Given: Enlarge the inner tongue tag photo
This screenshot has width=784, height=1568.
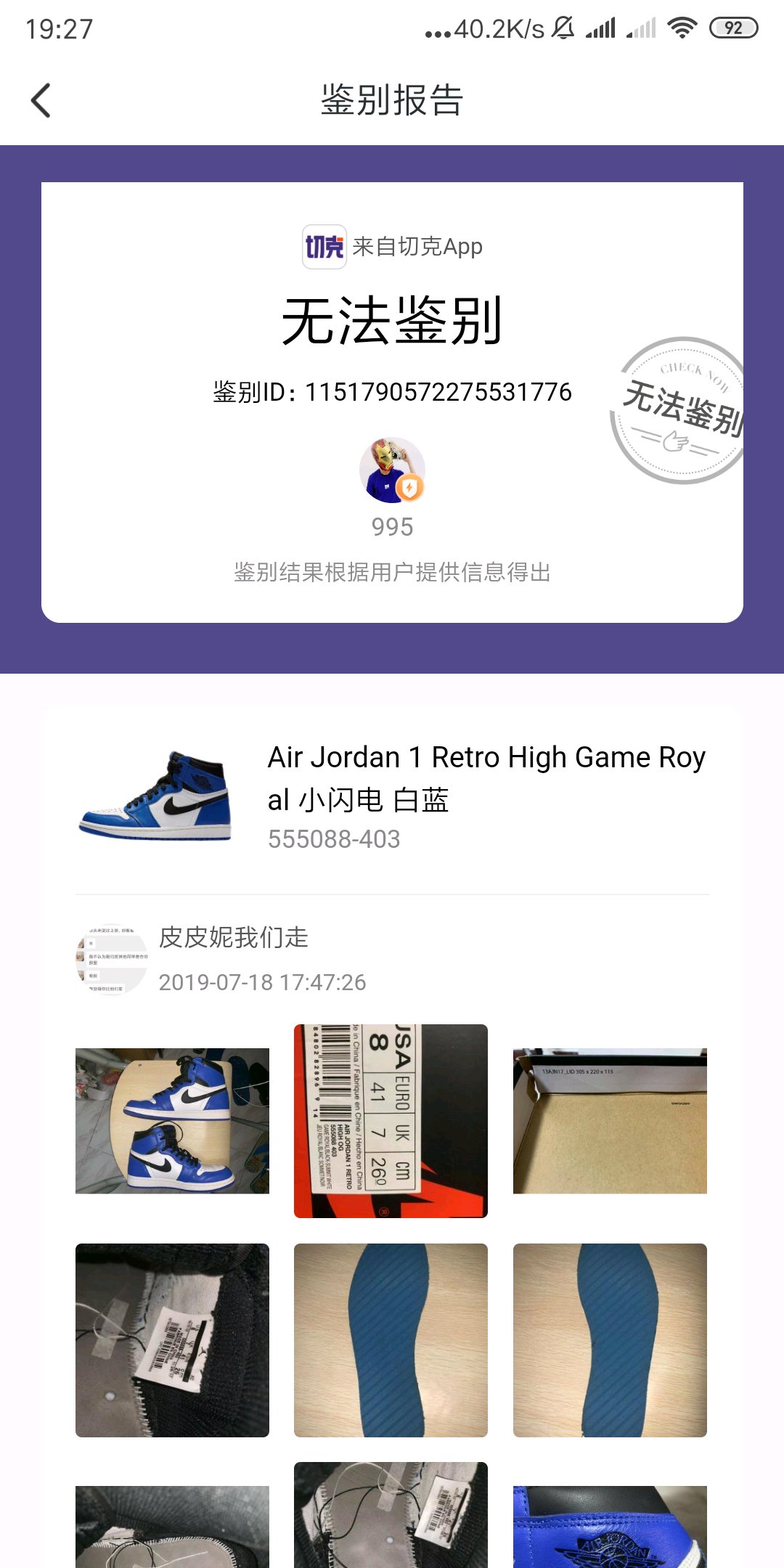Looking at the screenshot, I should [x=172, y=1340].
